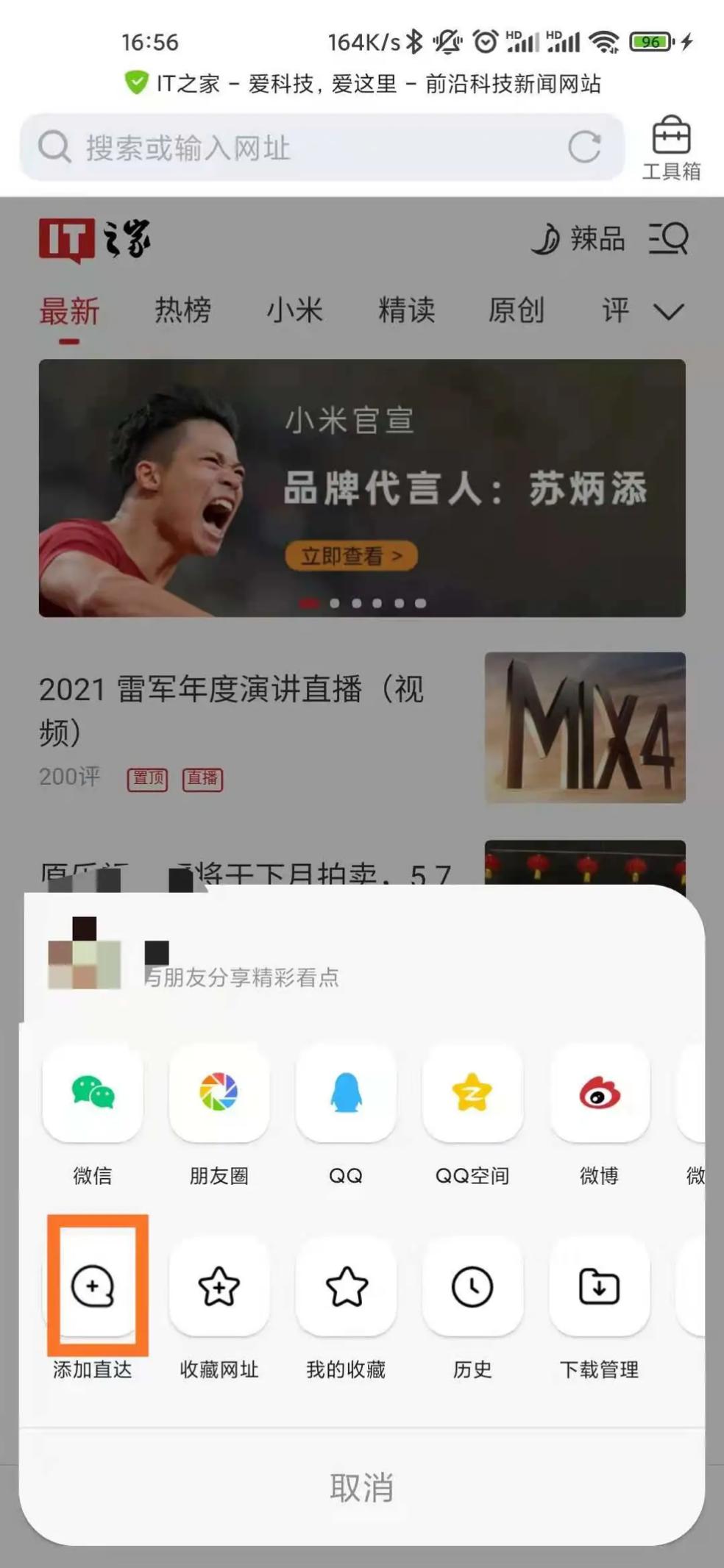Switch to the 精读 tab
This screenshot has height=1568, width=724.
pyautogui.click(x=407, y=310)
